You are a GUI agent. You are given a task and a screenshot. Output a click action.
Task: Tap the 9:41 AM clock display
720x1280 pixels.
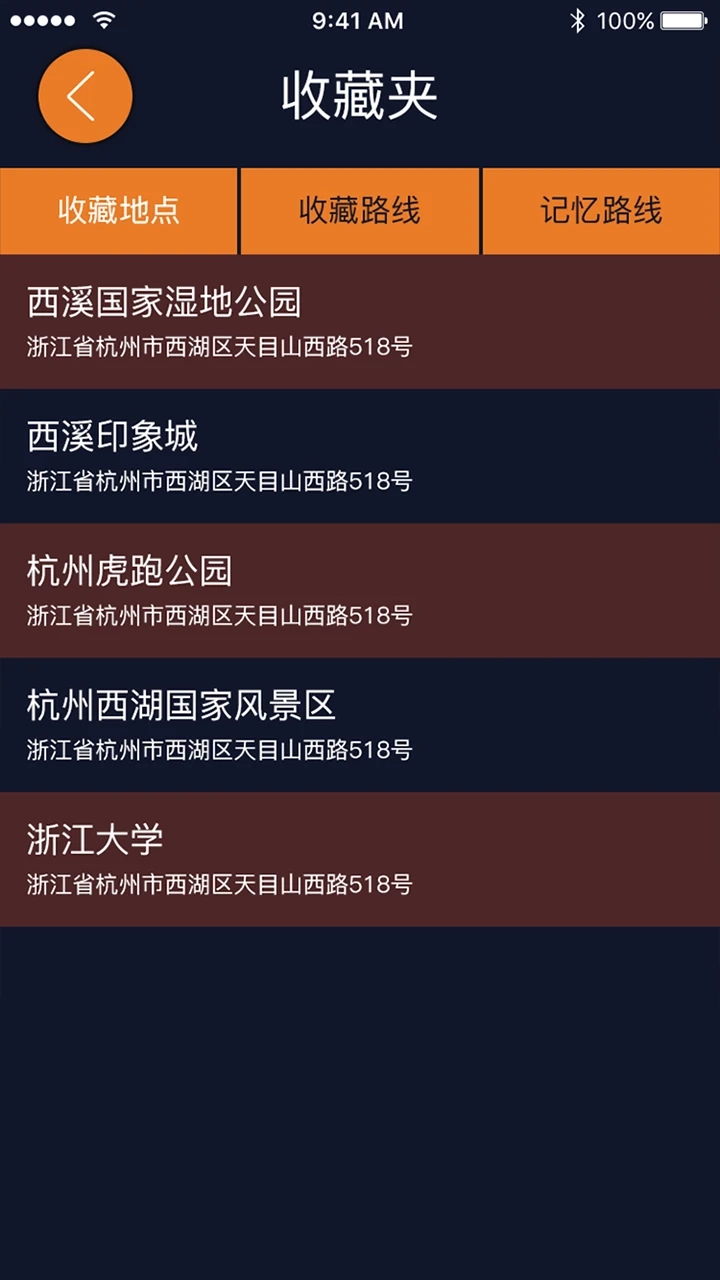click(x=357, y=20)
